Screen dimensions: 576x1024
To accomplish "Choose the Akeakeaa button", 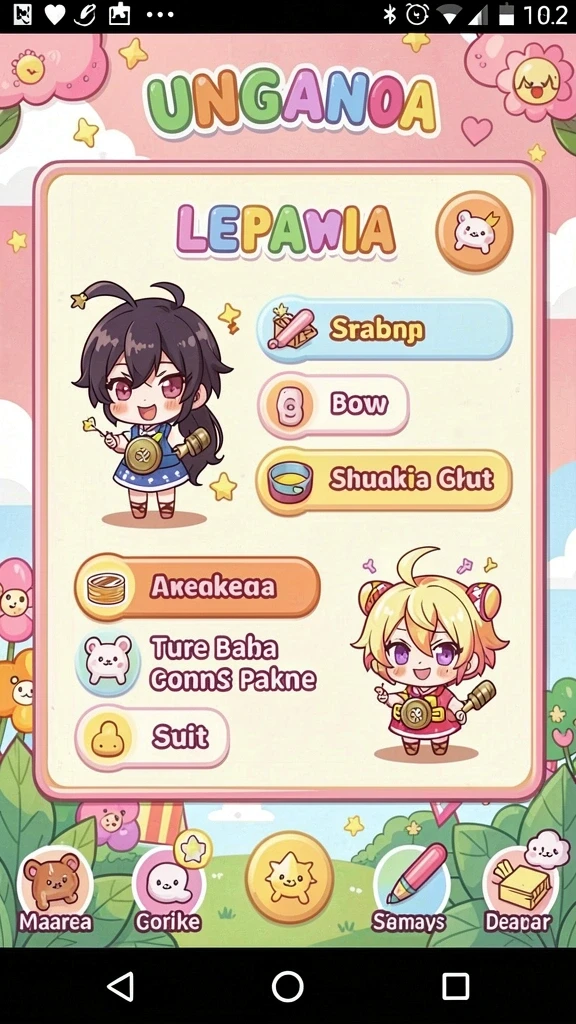I will click(197, 587).
